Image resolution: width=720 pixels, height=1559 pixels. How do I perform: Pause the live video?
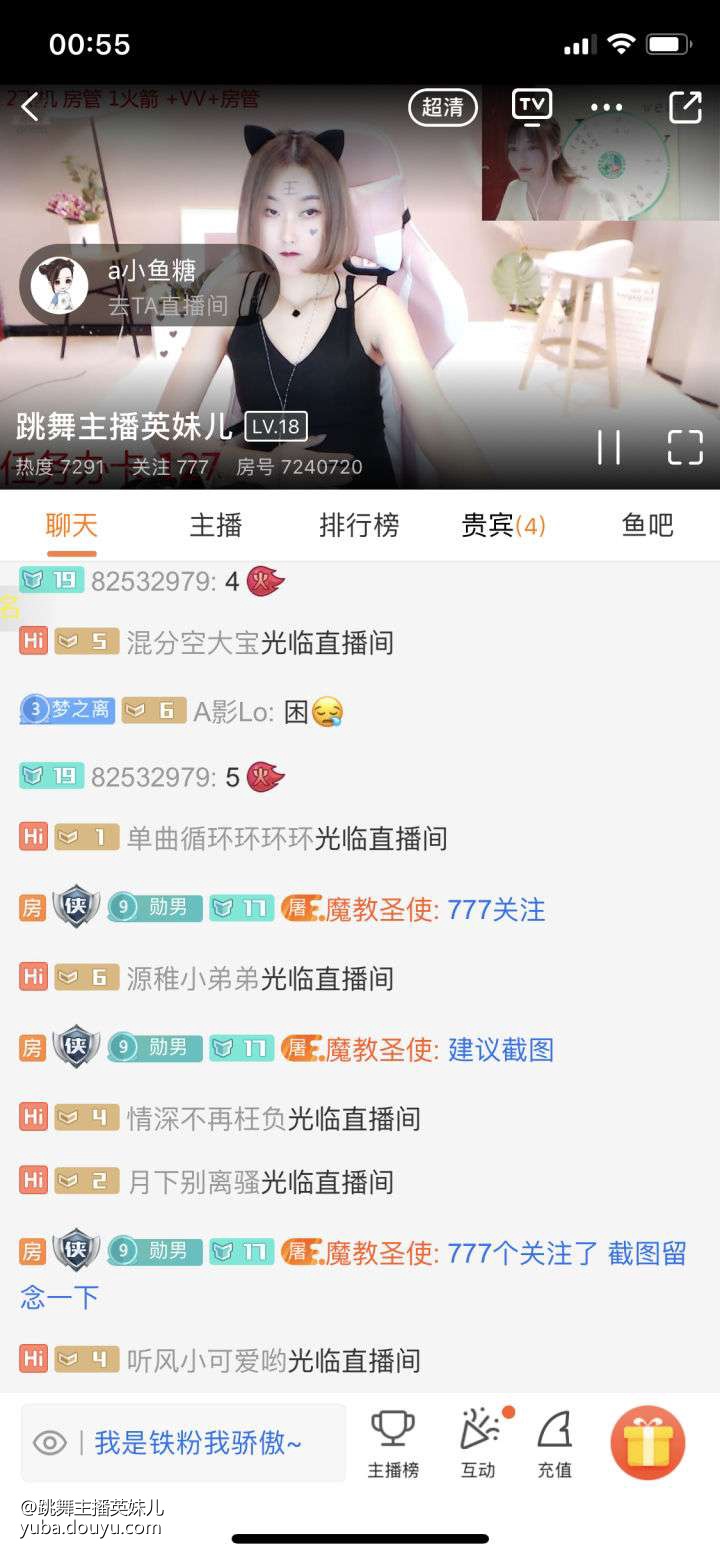coord(609,447)
